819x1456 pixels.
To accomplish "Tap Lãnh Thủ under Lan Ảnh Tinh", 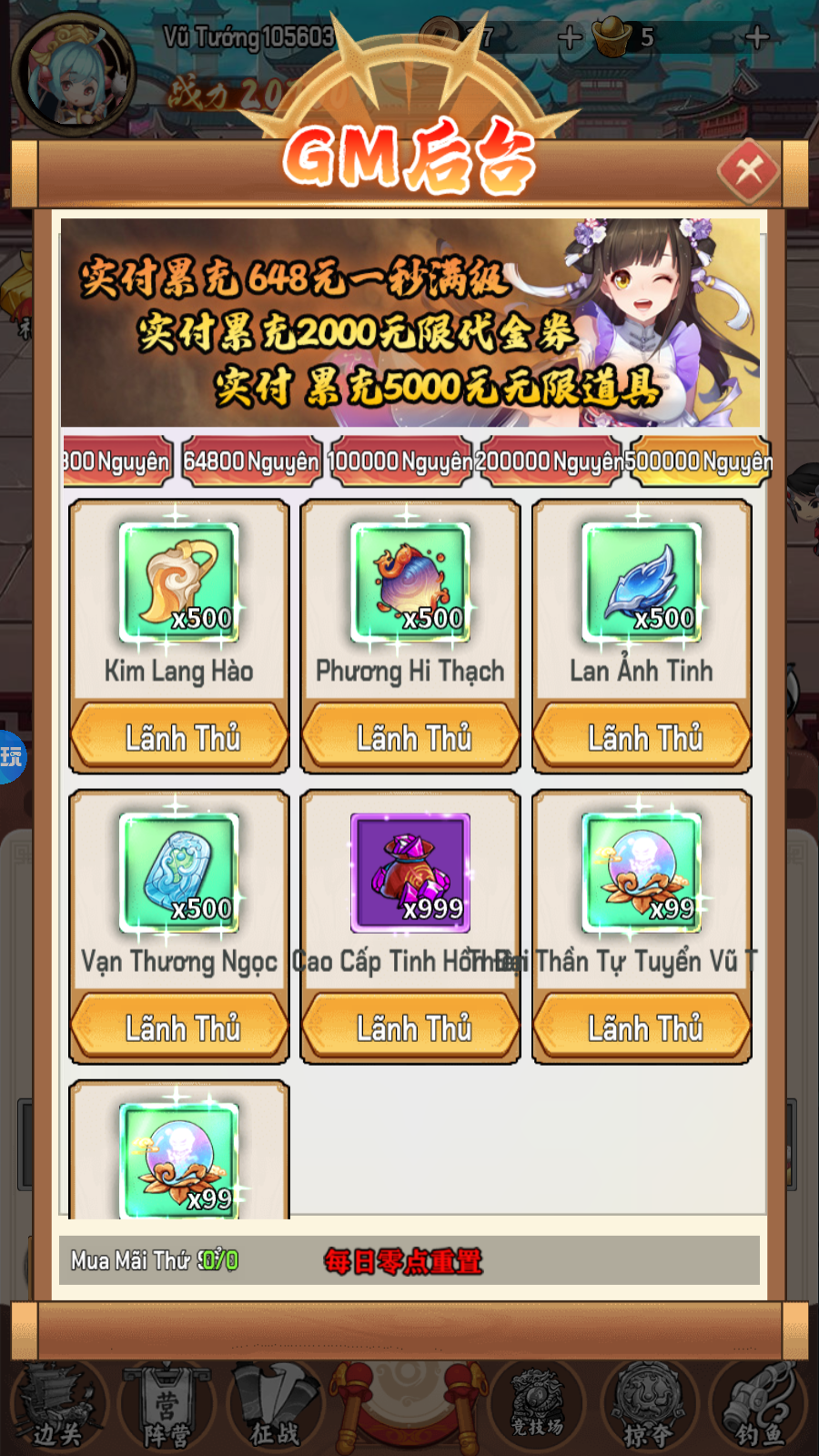I will (x=642, y=737).
